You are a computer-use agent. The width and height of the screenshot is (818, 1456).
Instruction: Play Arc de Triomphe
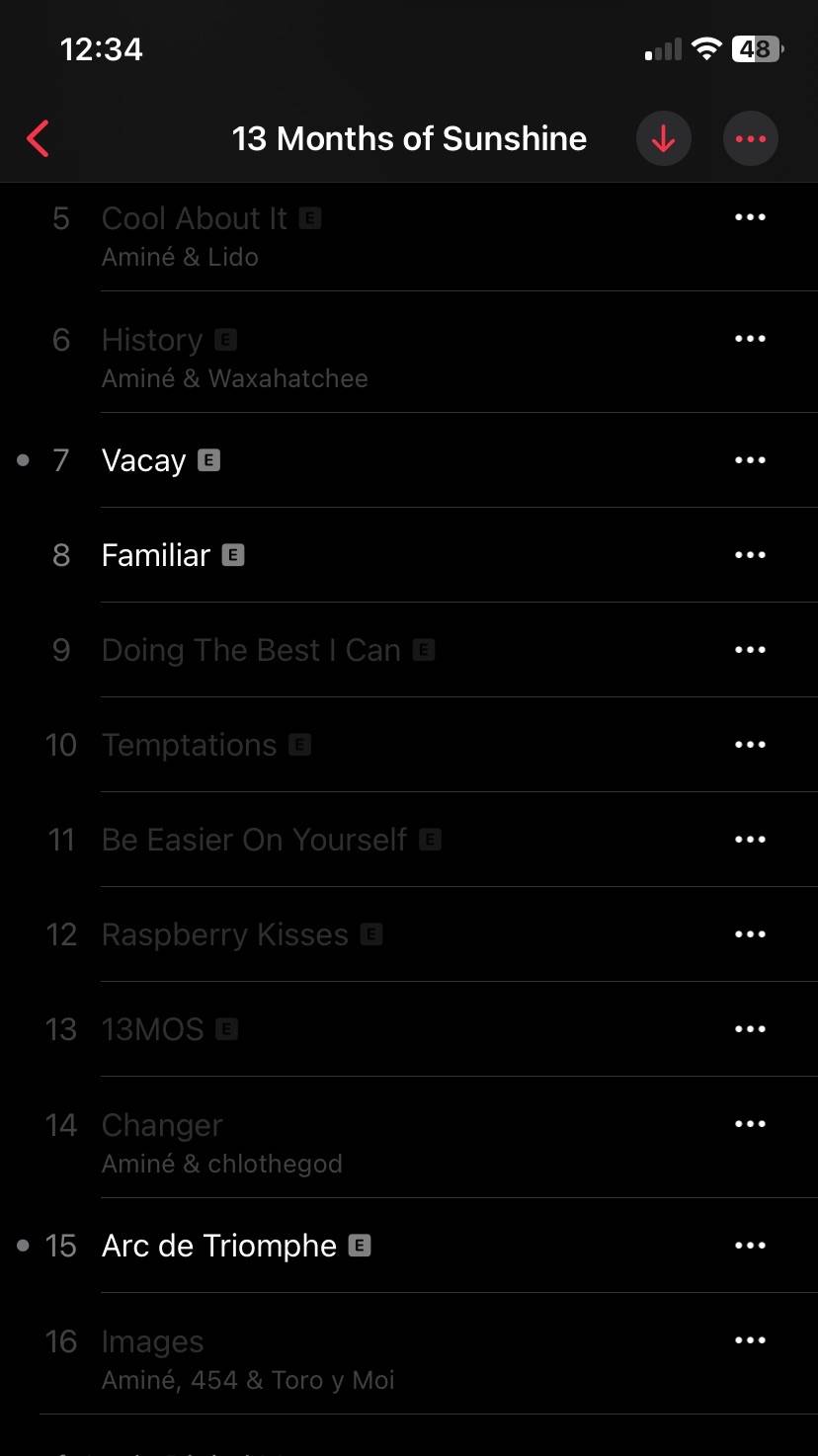pyautogui.click(x=219, y=1246)
